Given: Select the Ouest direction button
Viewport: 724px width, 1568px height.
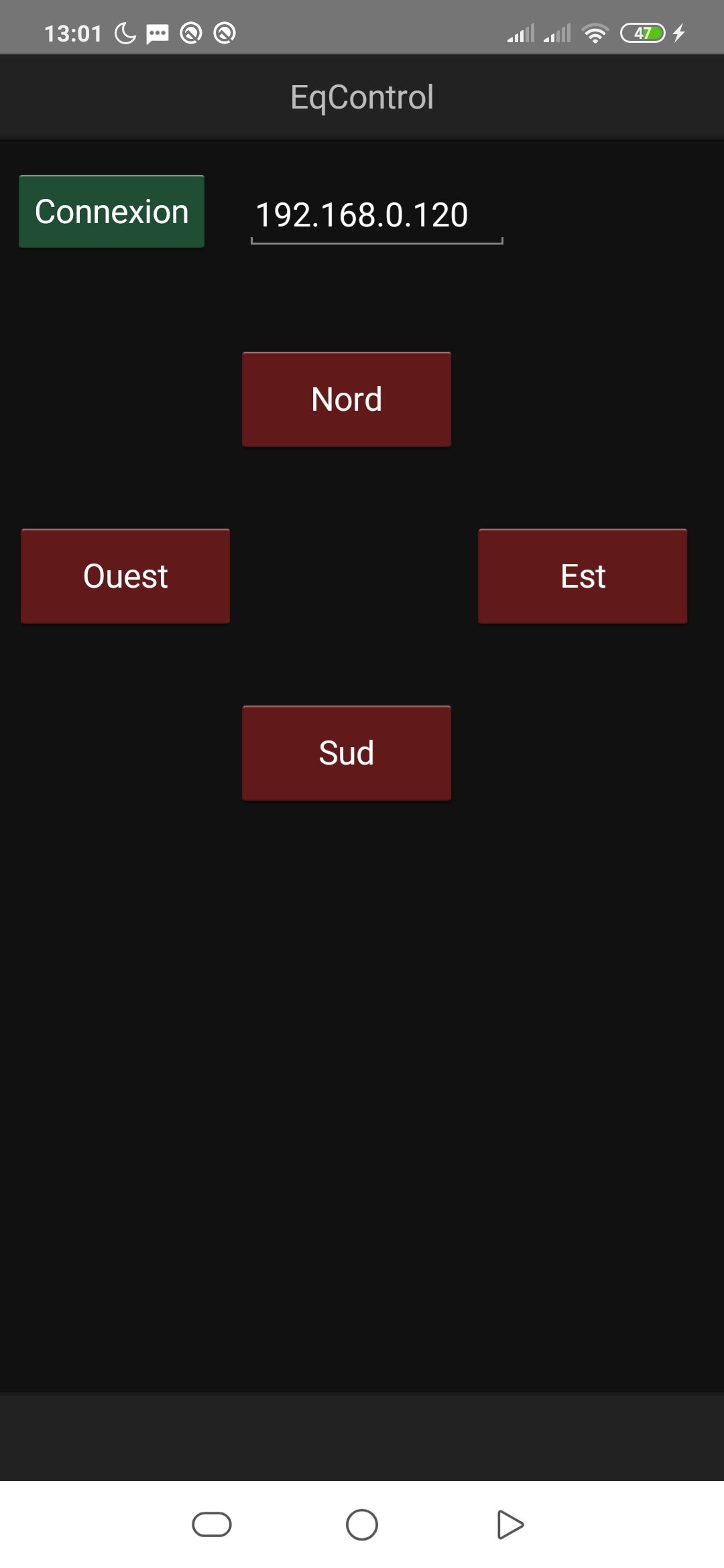Looking at the screenshot, I should (x=125, y=576).
